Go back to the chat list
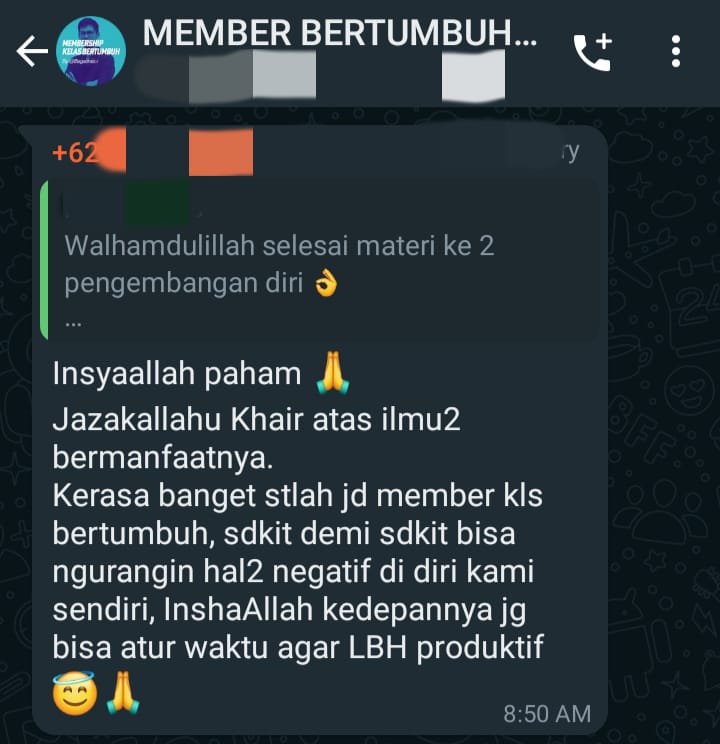720x744 pixels. [31, 52]
